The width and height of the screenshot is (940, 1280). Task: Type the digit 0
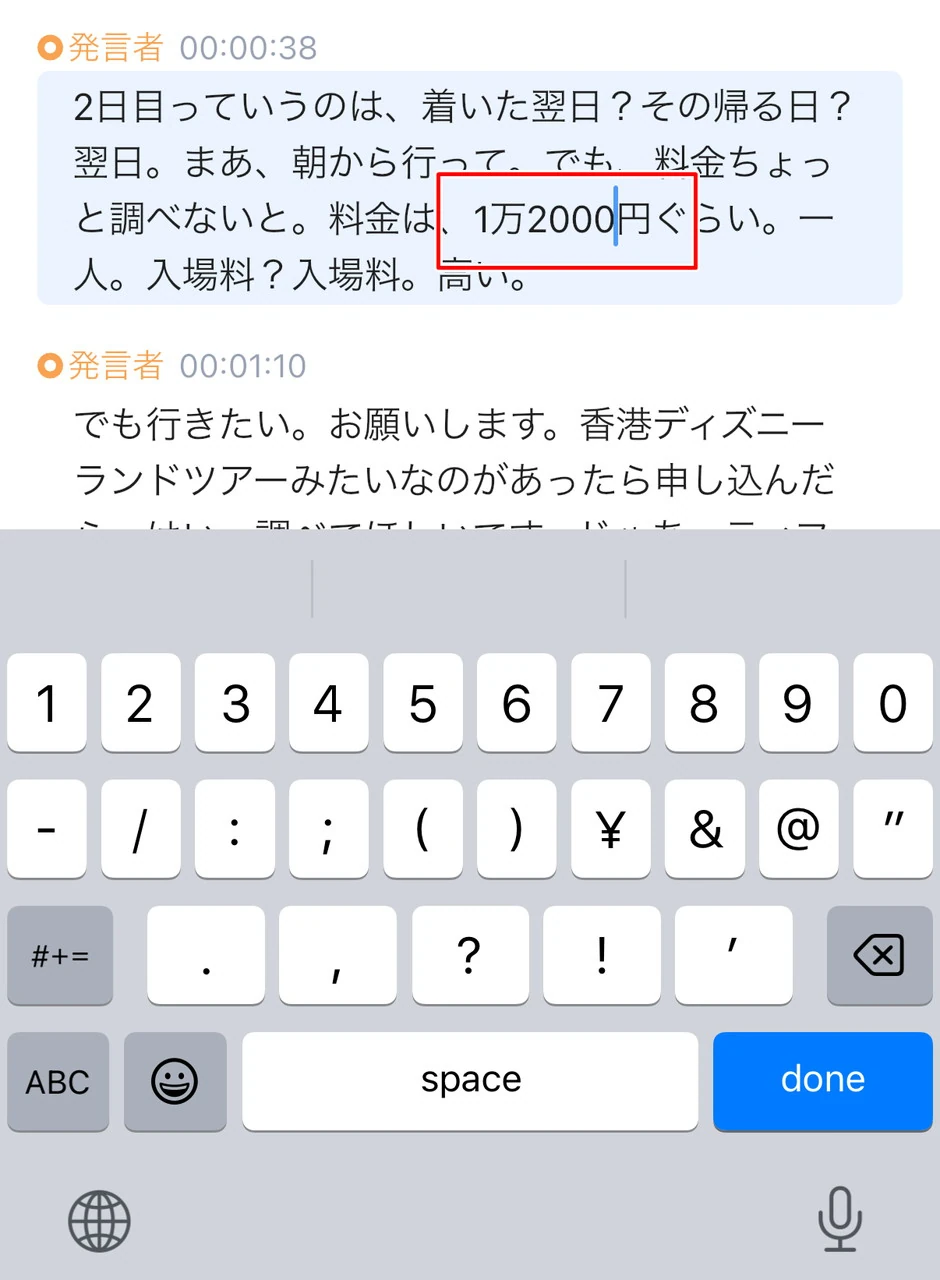(x=892, y=703)
